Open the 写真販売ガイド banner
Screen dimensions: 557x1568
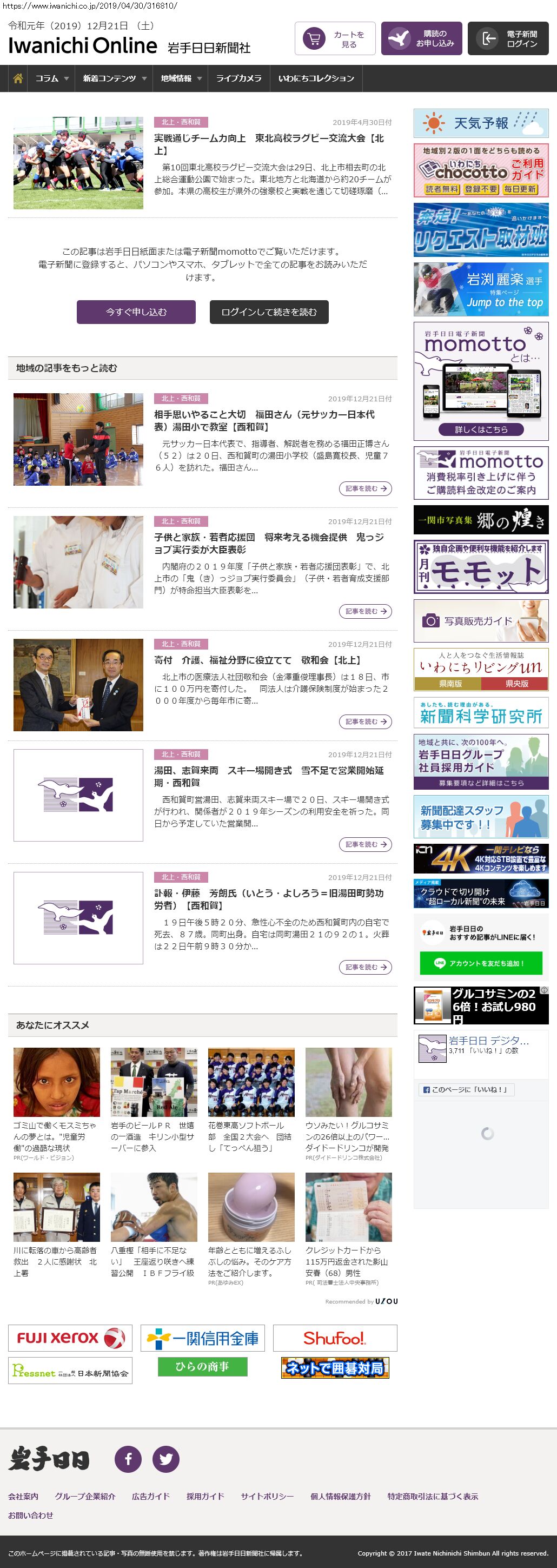pyautogui.click(x=481, y=621)
